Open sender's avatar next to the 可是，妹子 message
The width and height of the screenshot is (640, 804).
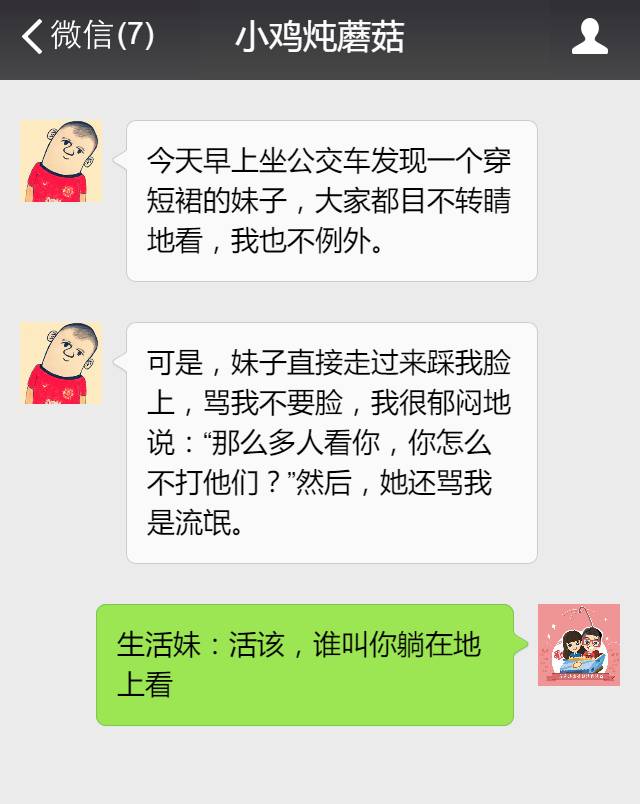(x=62, y=363)
